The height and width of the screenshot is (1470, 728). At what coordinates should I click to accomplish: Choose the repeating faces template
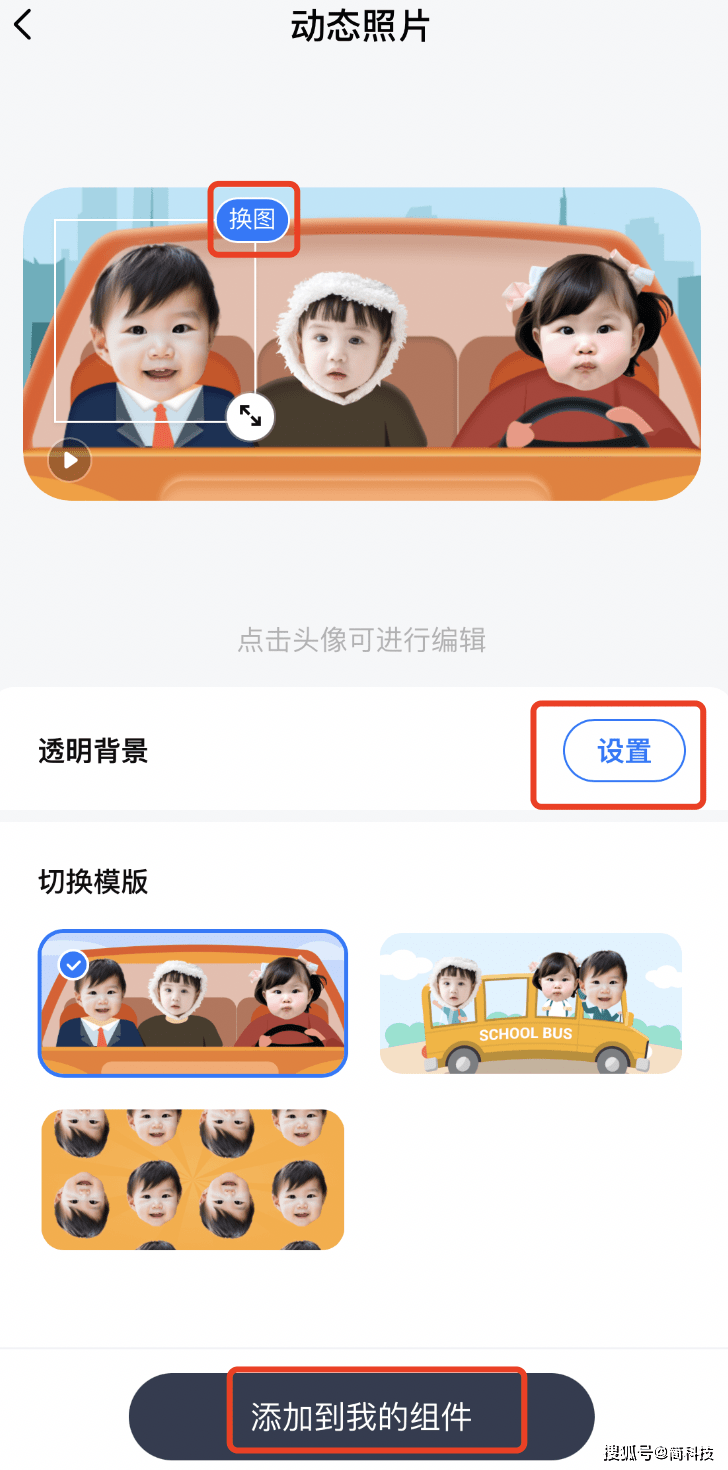[192, 1179]
